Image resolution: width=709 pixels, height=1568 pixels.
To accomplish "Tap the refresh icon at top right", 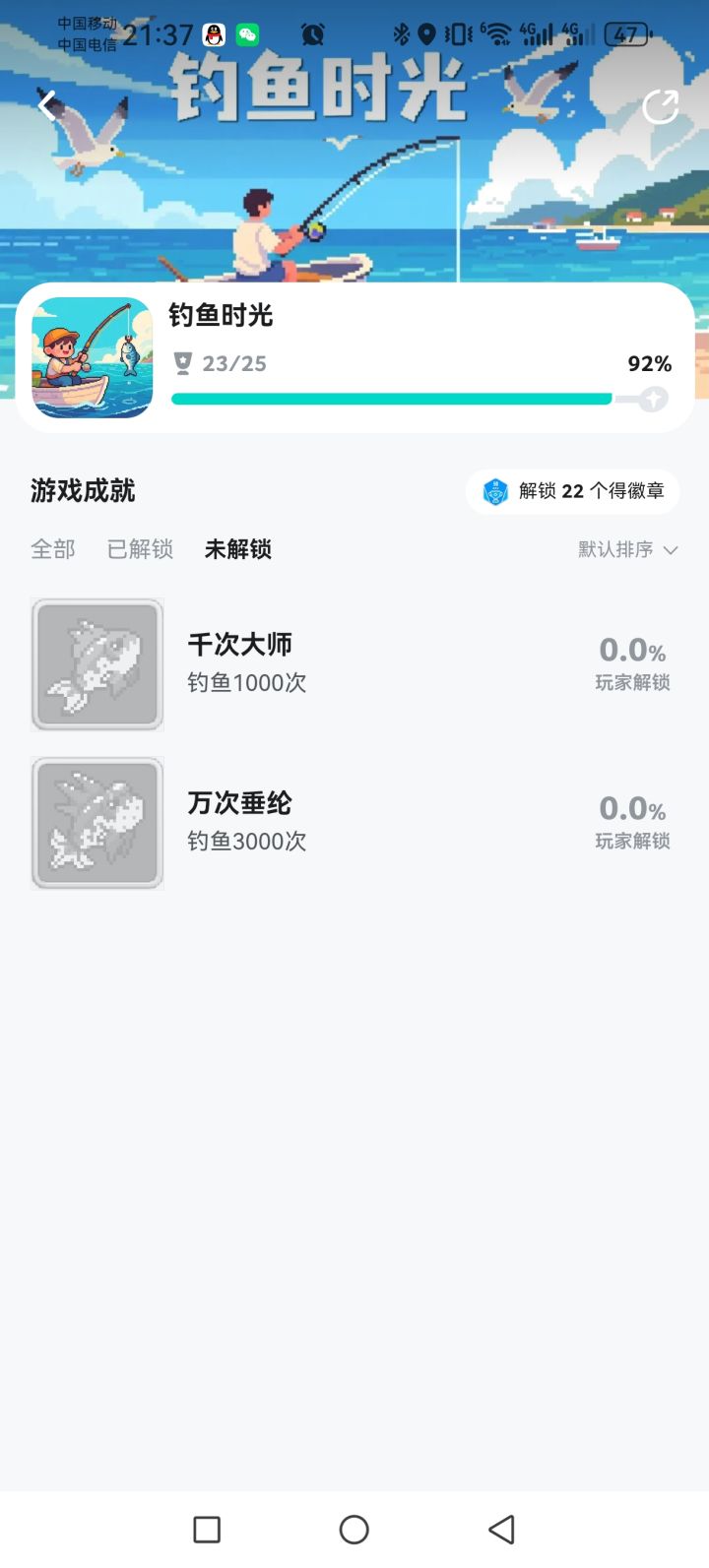I will point(661,106).
